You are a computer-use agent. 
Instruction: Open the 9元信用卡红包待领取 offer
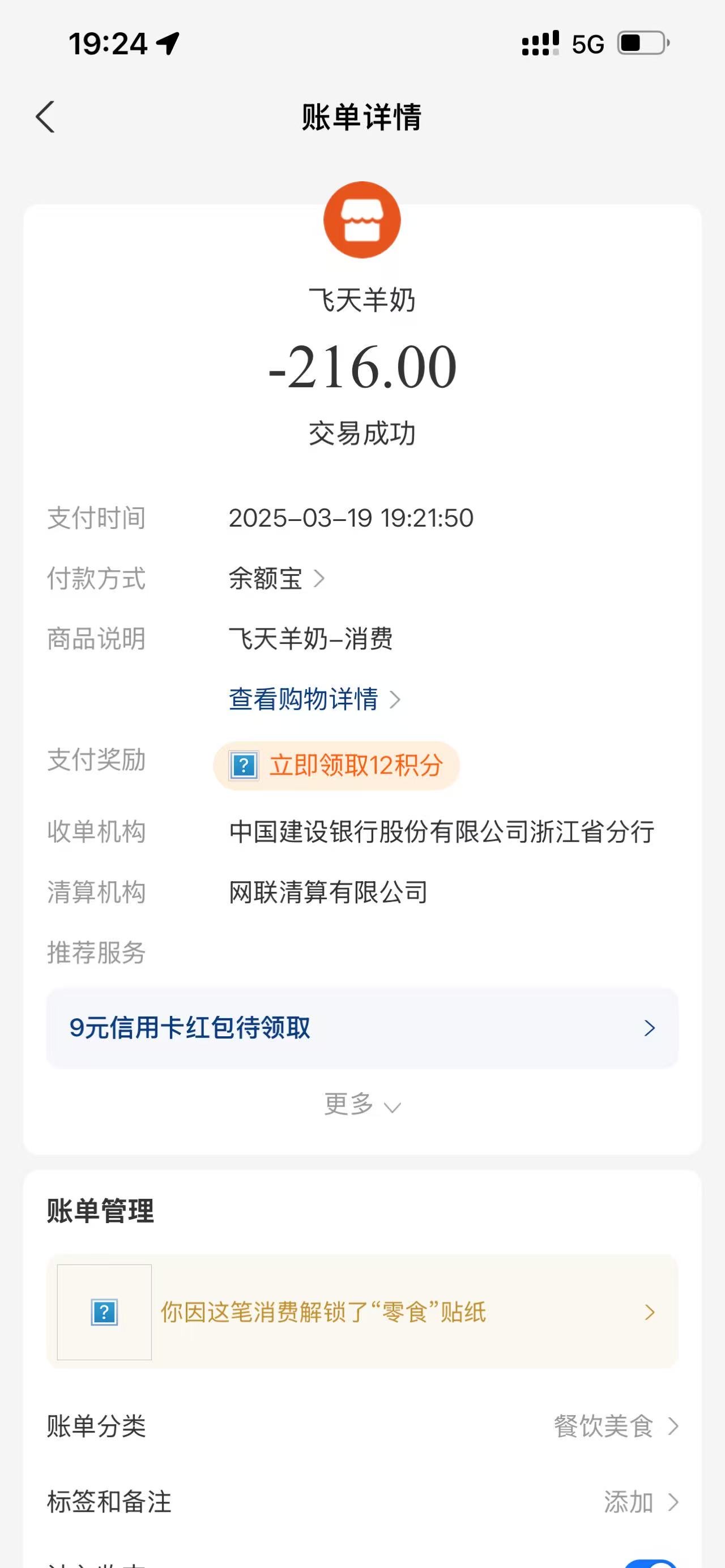[362, 1028]
